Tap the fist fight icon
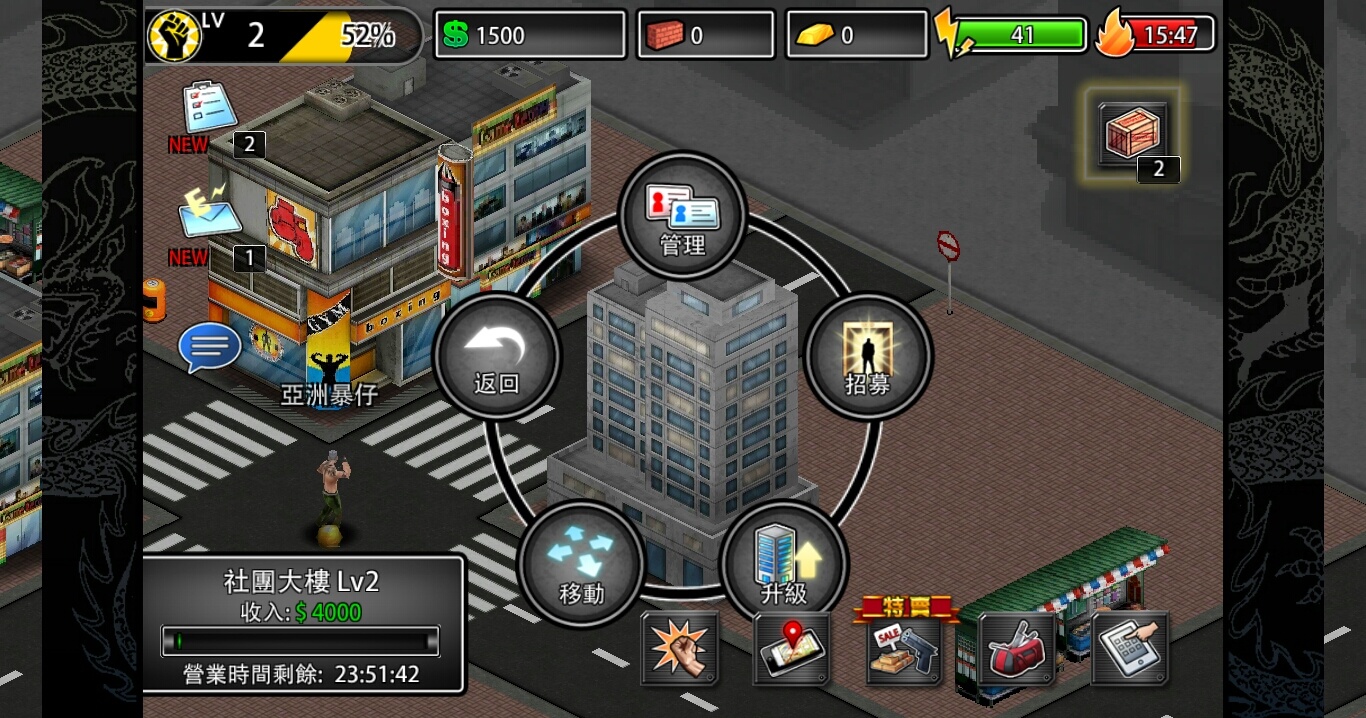 click(x=680, y=648)
